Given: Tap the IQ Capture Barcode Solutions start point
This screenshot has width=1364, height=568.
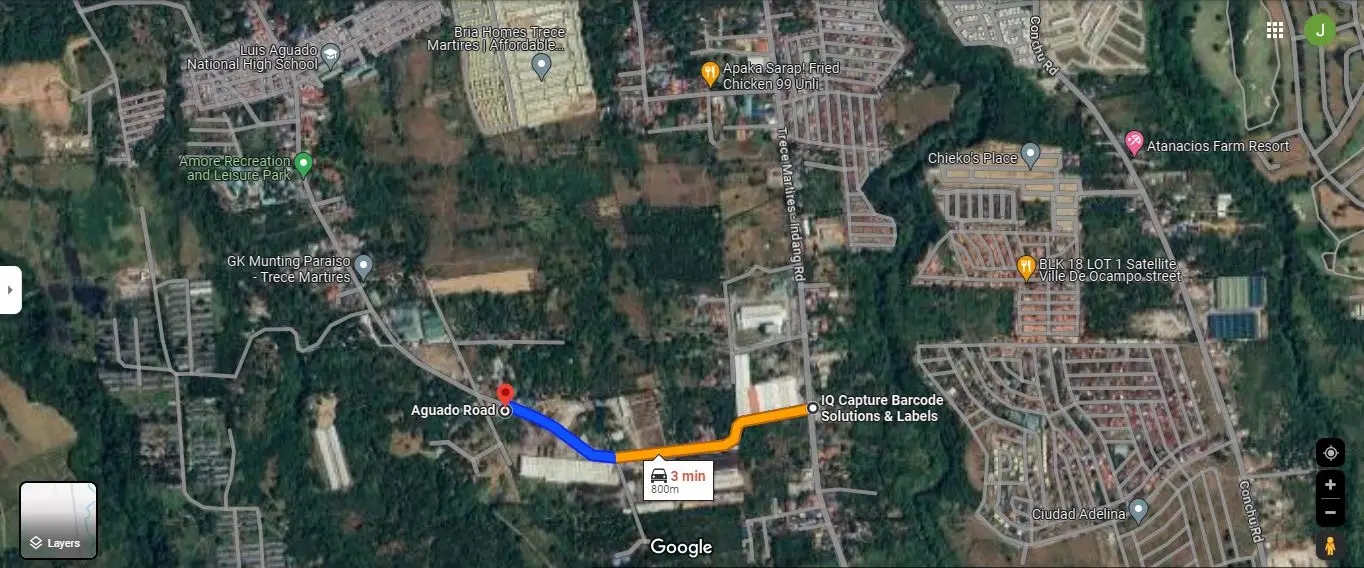Looking at the screenshot, I should (813, 408).
